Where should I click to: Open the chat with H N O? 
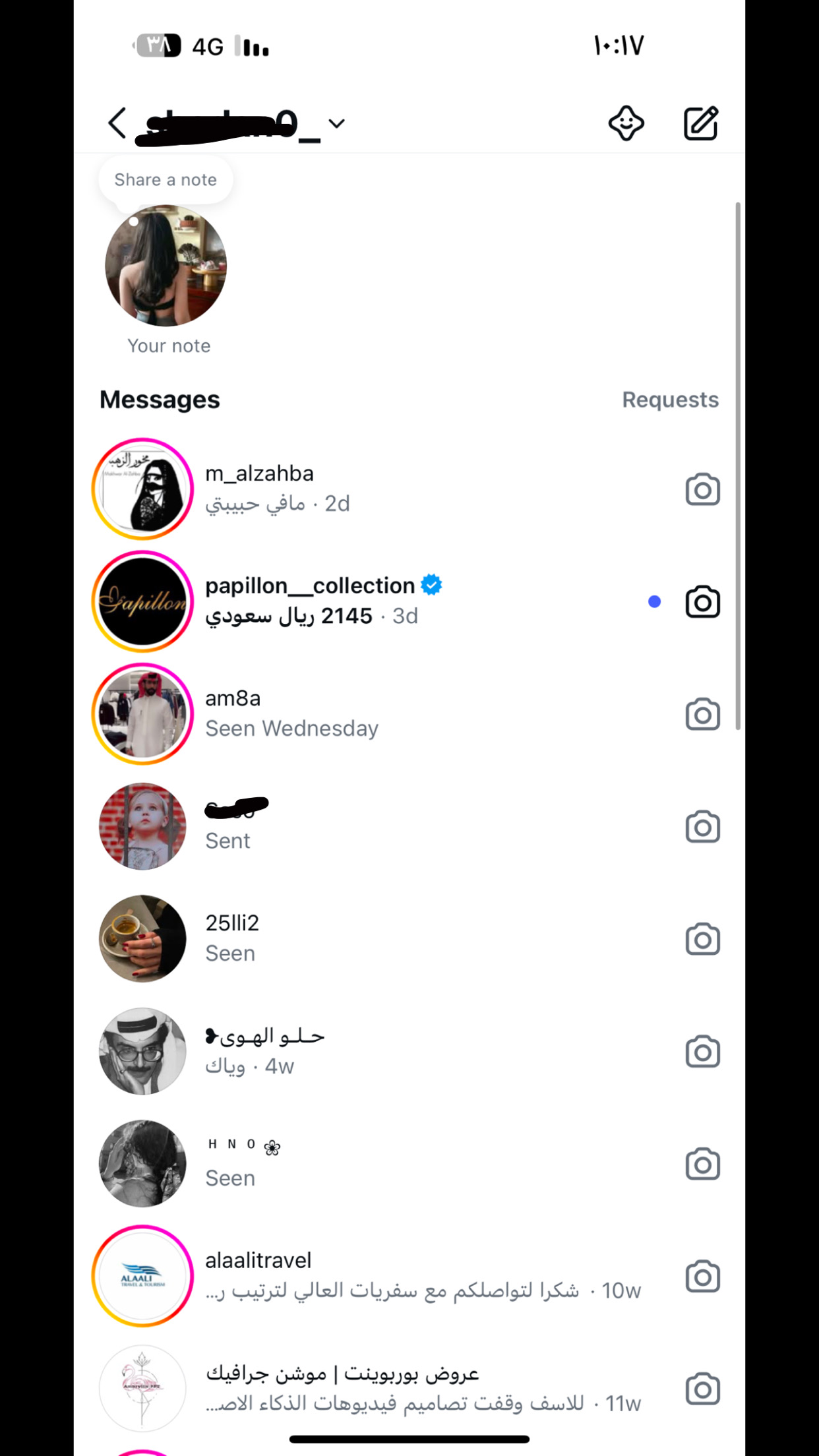(409, 1164)
